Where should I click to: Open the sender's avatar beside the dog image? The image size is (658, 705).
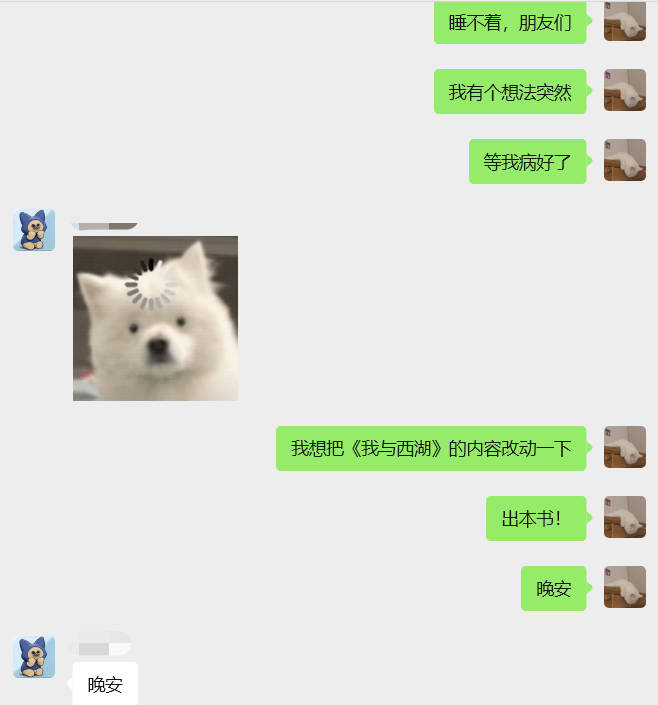(x=34, y=230)
